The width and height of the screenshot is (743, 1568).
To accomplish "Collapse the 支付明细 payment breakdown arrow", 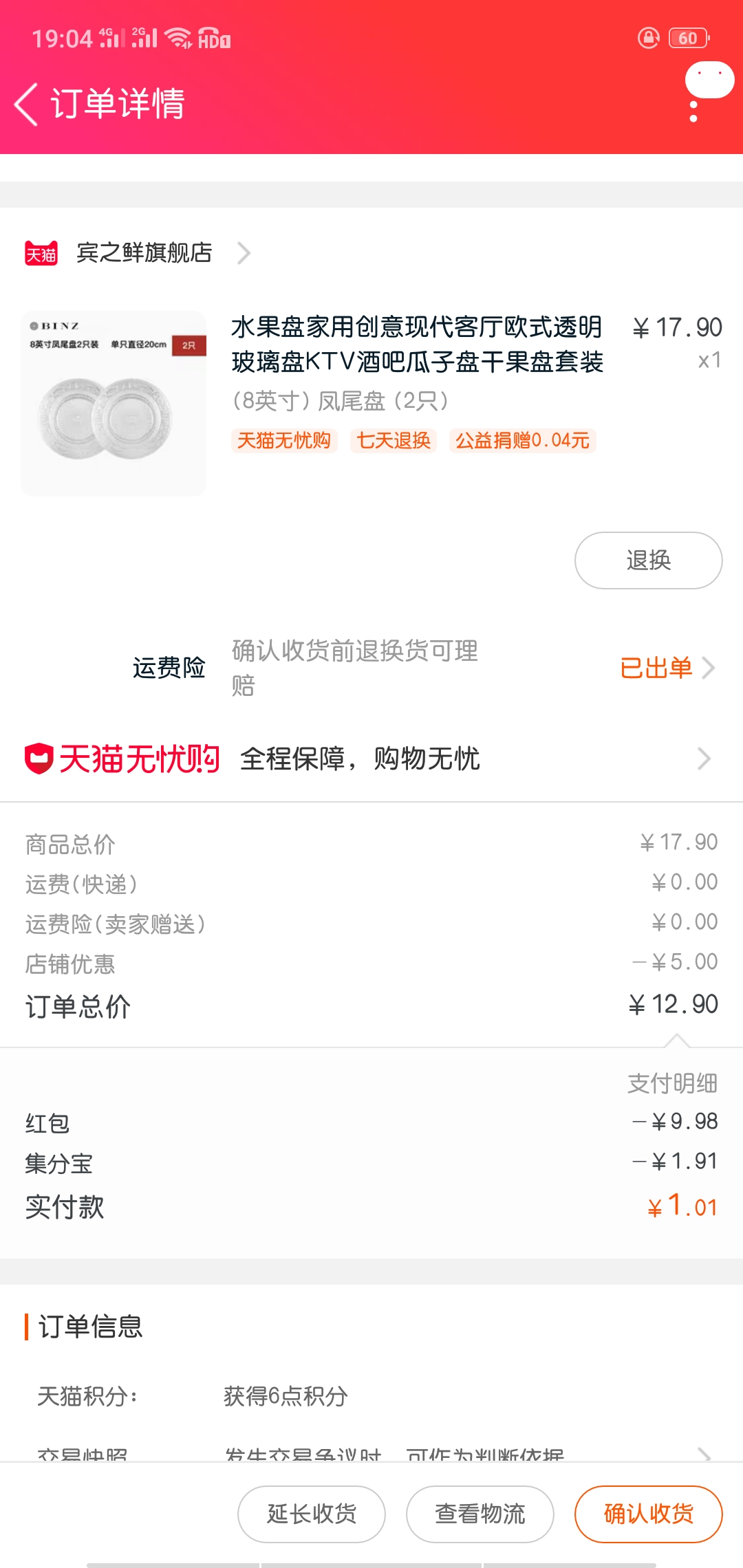I will click(677, 1041).
